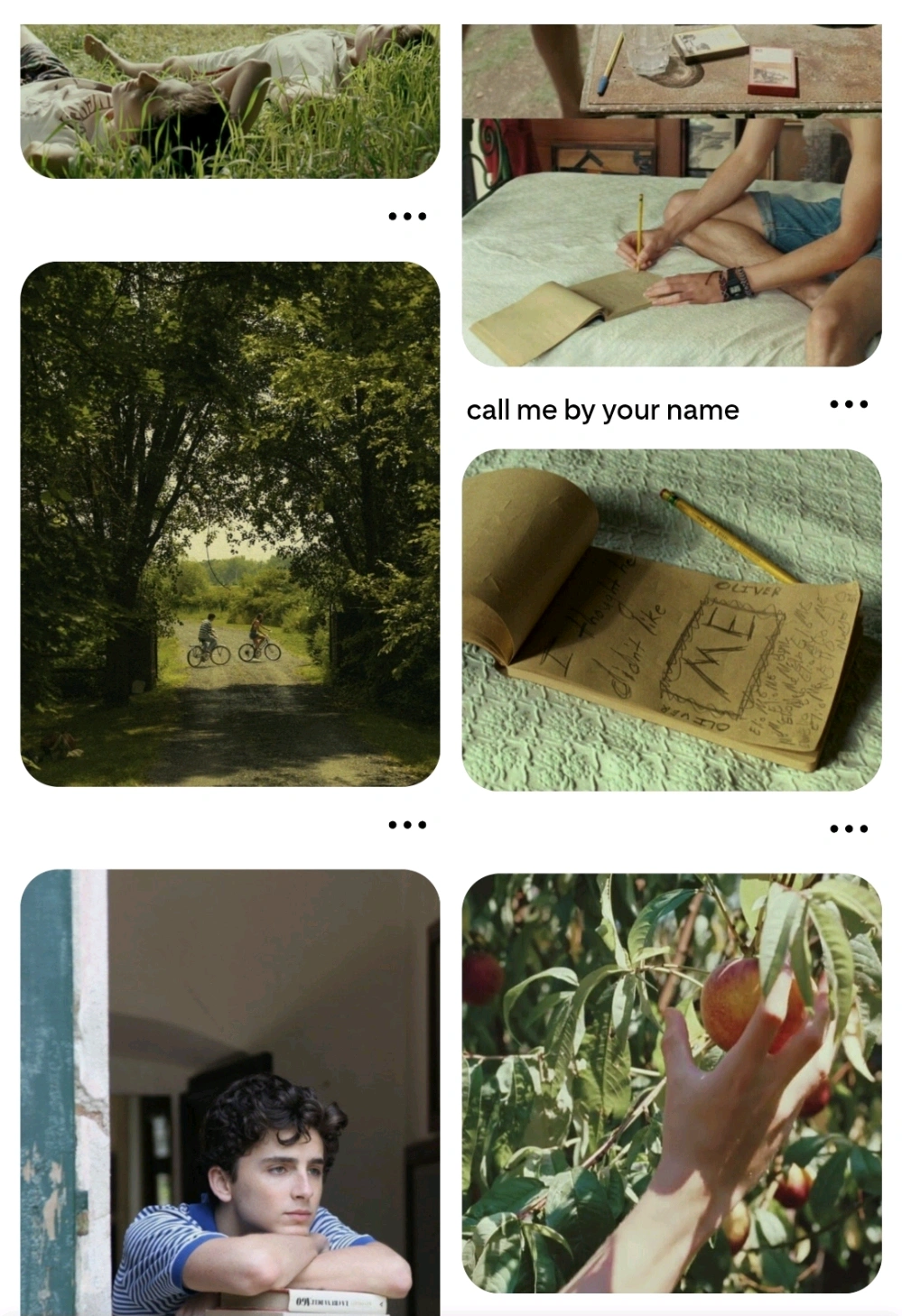Open the notebook and pencil pin

[x=671, y=620]
